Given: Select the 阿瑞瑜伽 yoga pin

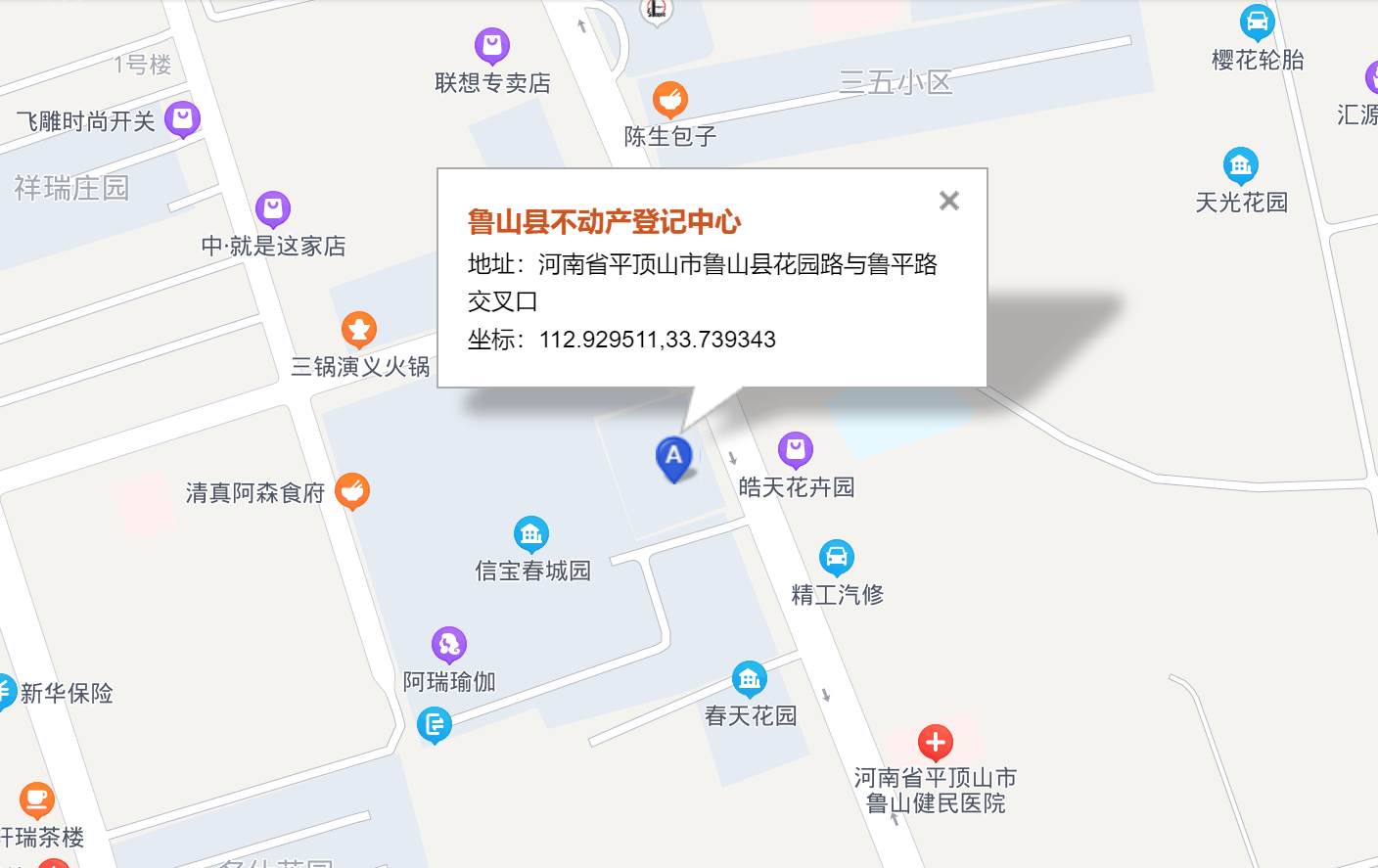Looking at the screenshot, I should [449, 644].
